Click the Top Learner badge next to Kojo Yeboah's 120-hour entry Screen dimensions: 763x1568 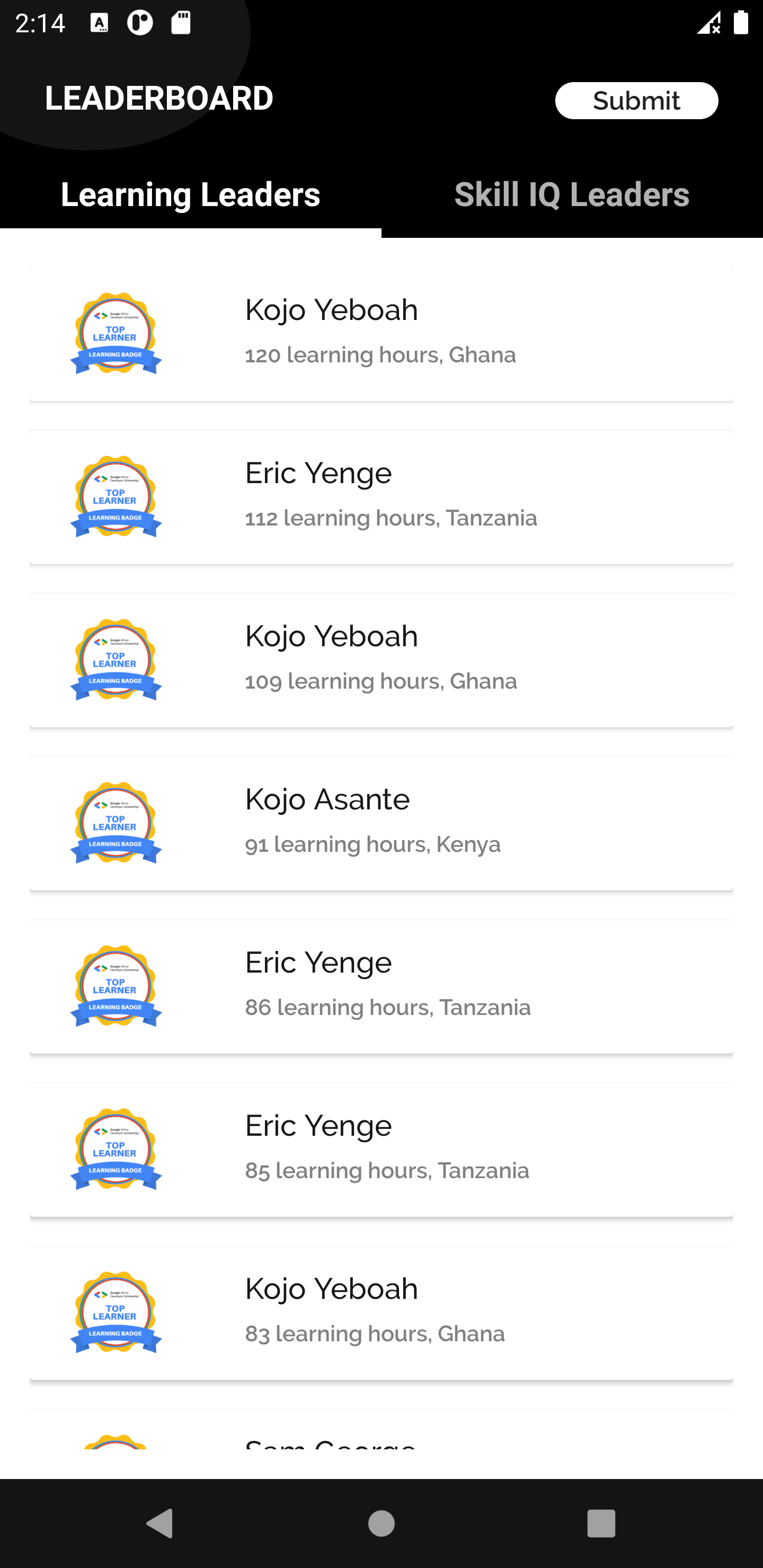pyautogui.click(x=116, y=334)
